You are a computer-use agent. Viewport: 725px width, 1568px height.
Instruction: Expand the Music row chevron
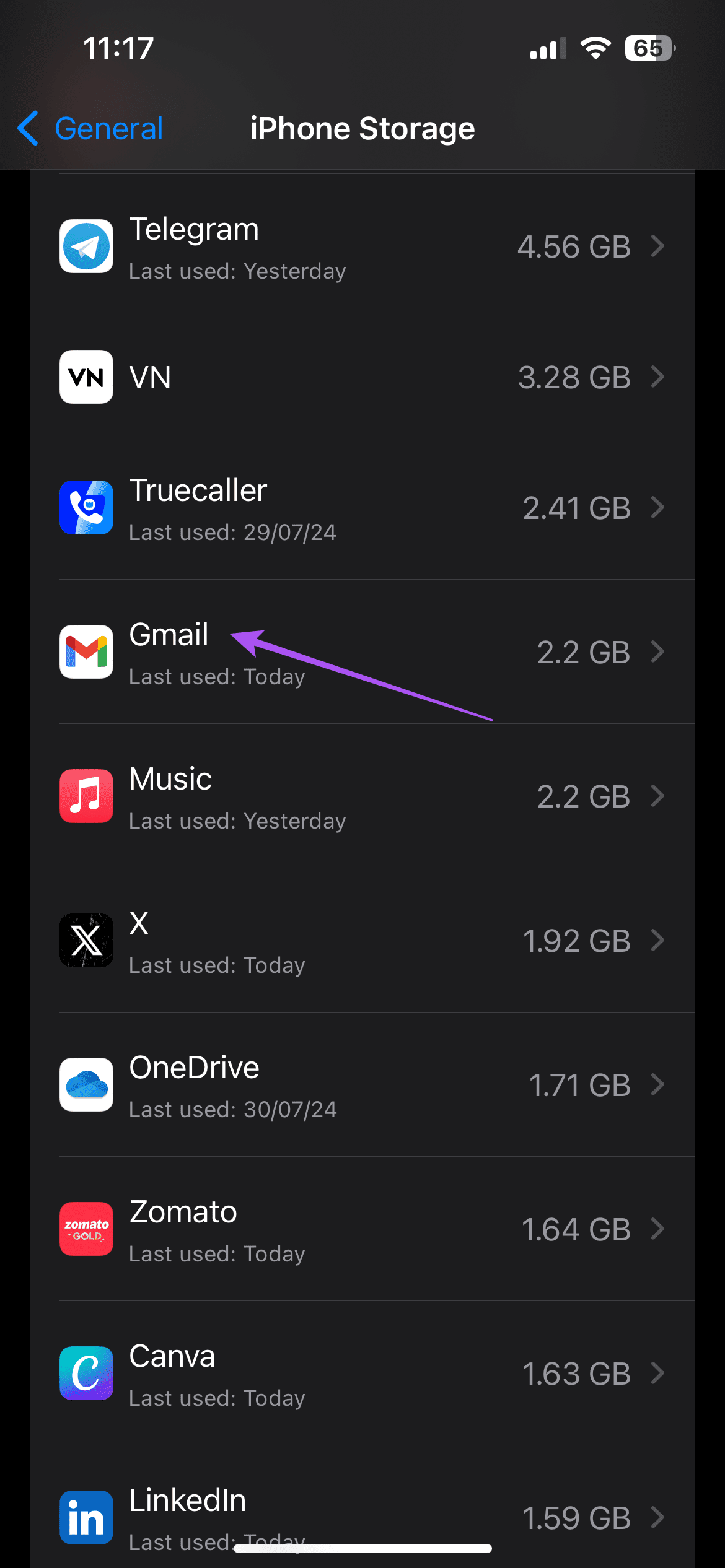pos(658,797)
